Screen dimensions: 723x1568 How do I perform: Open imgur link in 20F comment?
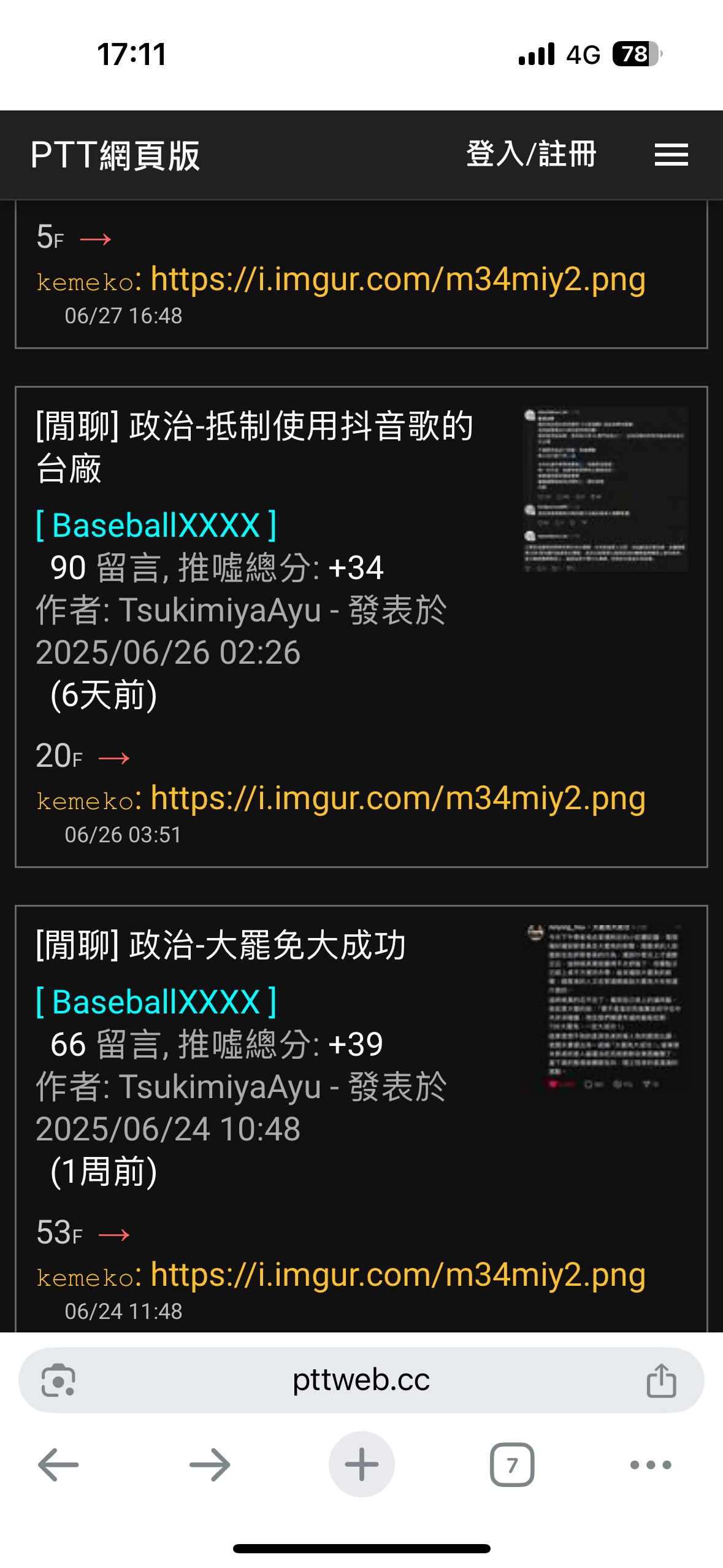[x=398, y=799]
